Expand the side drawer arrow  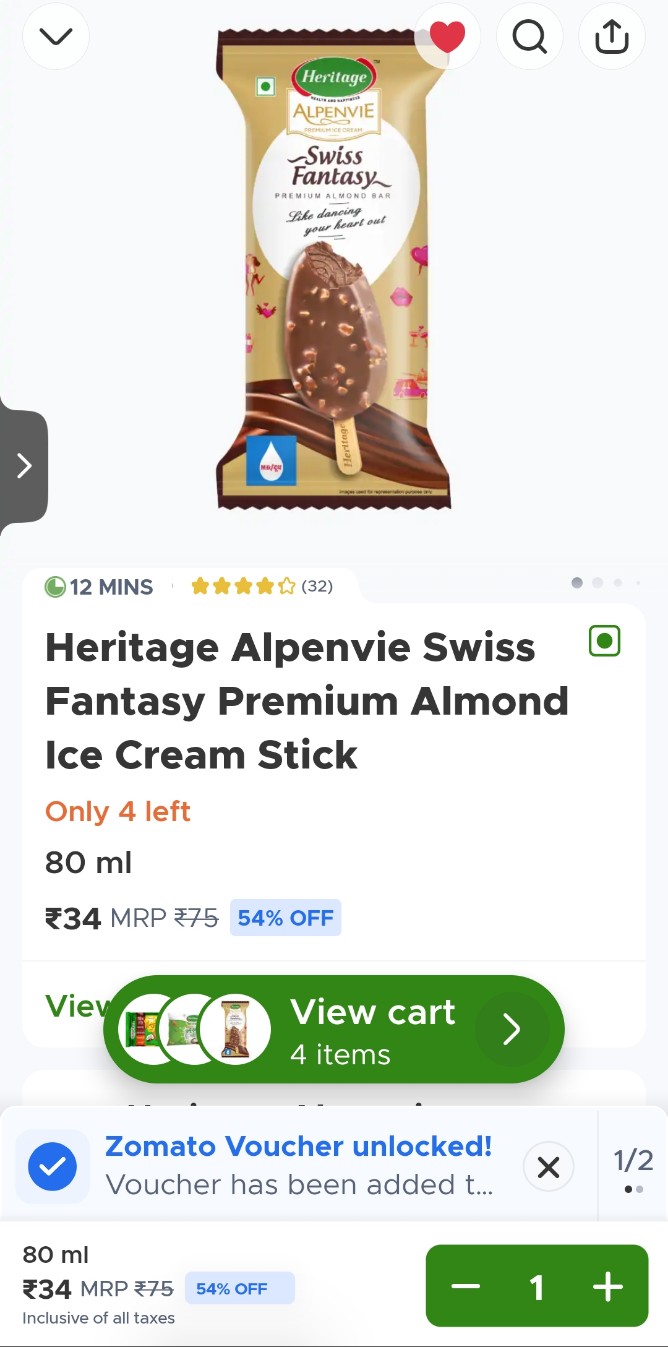(24, 466)
